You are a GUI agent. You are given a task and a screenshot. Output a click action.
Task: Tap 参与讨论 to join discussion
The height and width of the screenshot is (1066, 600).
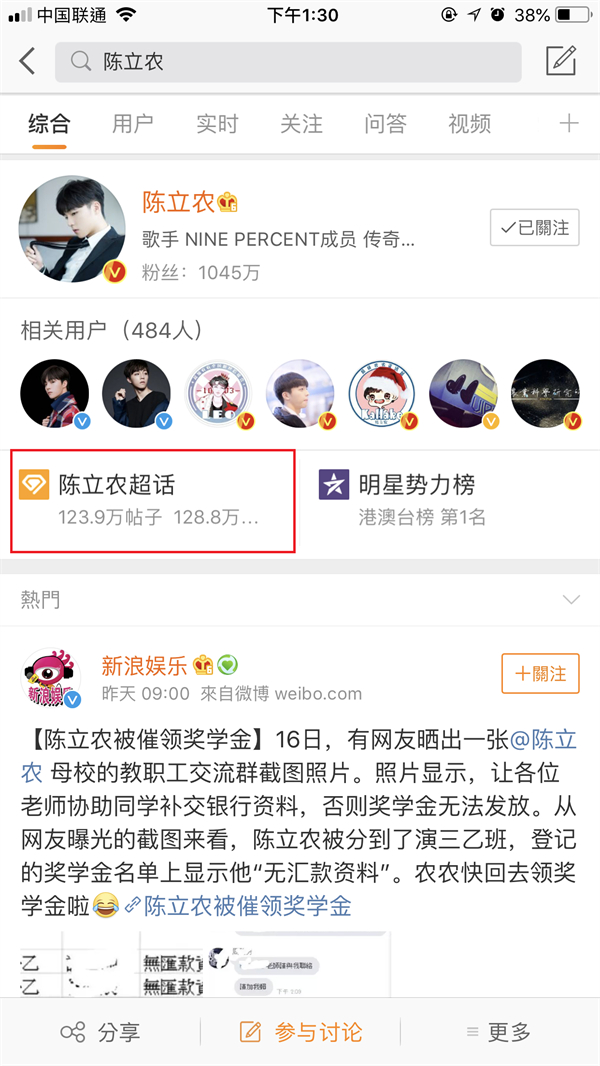pyautogui.click(x=300, y=1032)
